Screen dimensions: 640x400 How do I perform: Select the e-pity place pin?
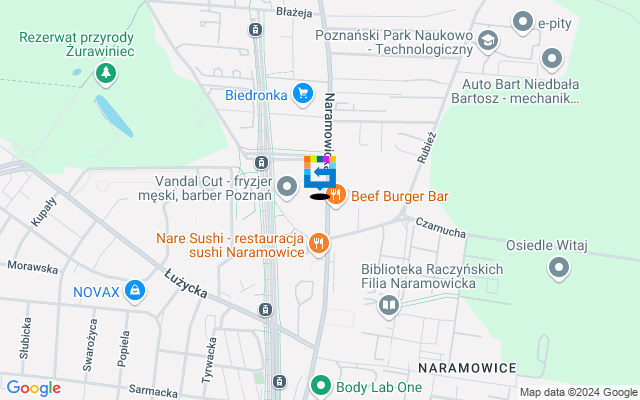tap(522, 21)
